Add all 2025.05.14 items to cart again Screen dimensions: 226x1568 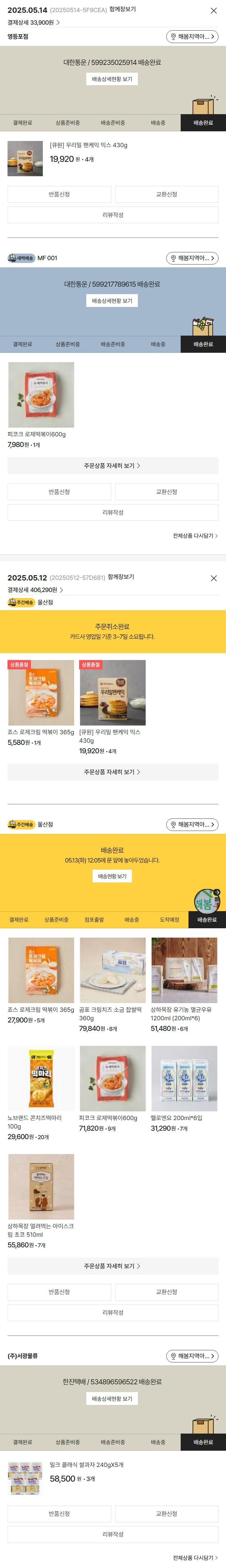(x=195, y=536)
